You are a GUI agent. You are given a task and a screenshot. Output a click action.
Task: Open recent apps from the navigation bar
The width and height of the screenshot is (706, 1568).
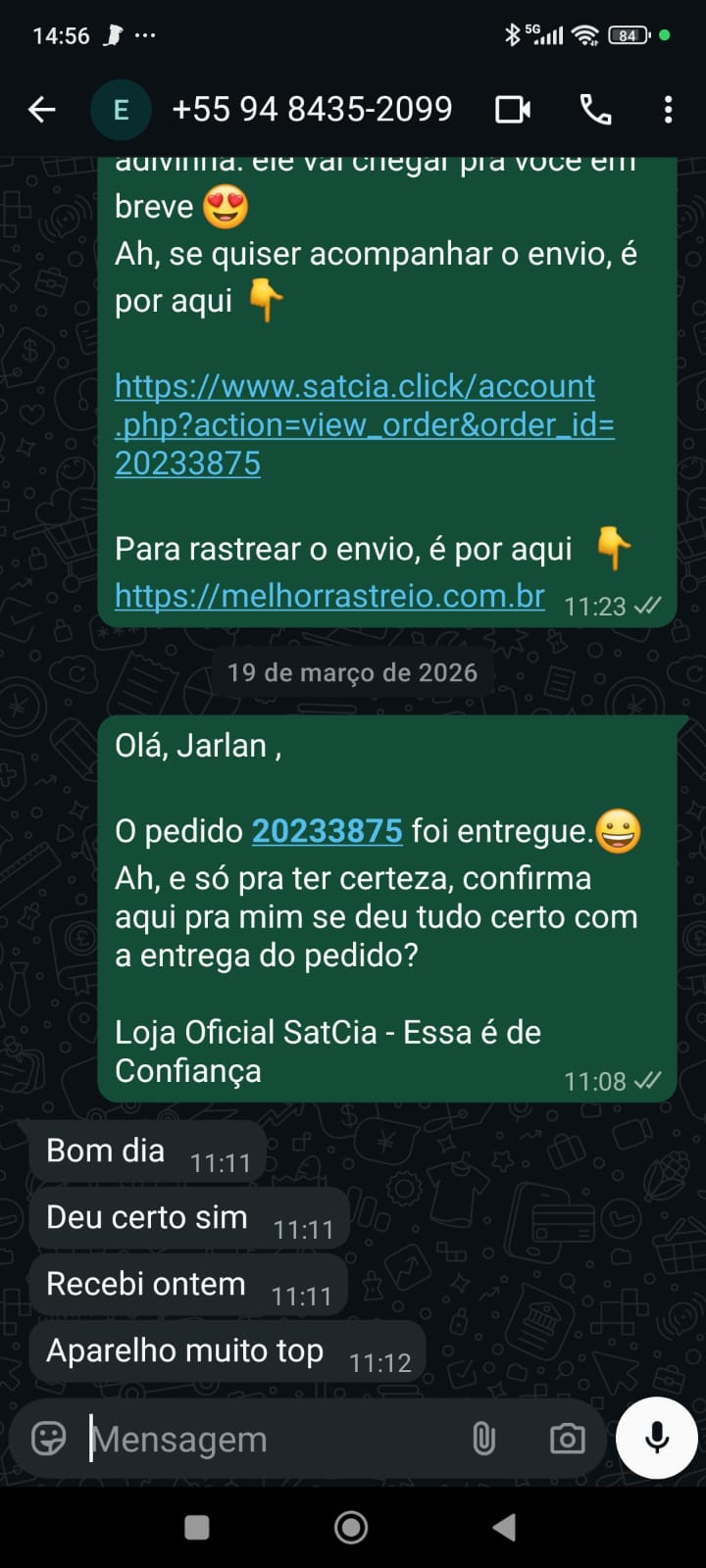197,1527
